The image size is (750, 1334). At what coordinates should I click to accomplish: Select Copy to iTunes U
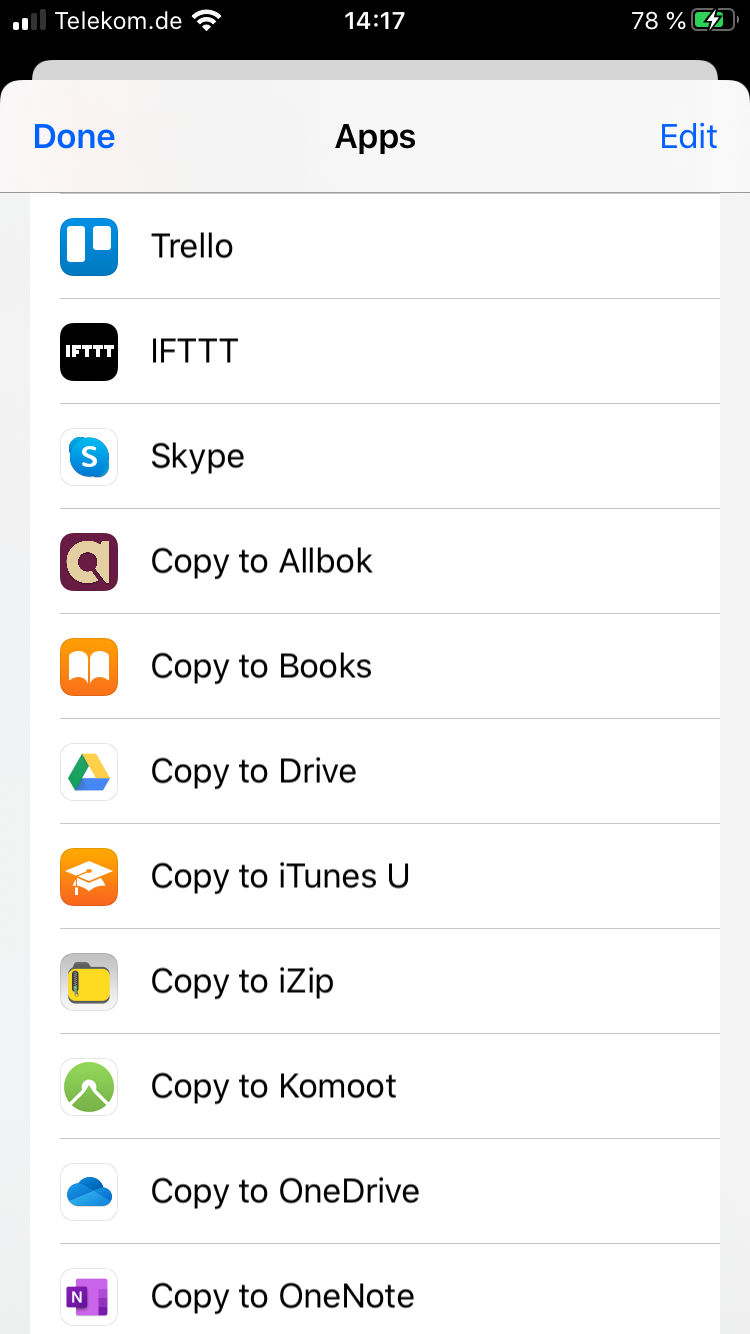(375, 876)
